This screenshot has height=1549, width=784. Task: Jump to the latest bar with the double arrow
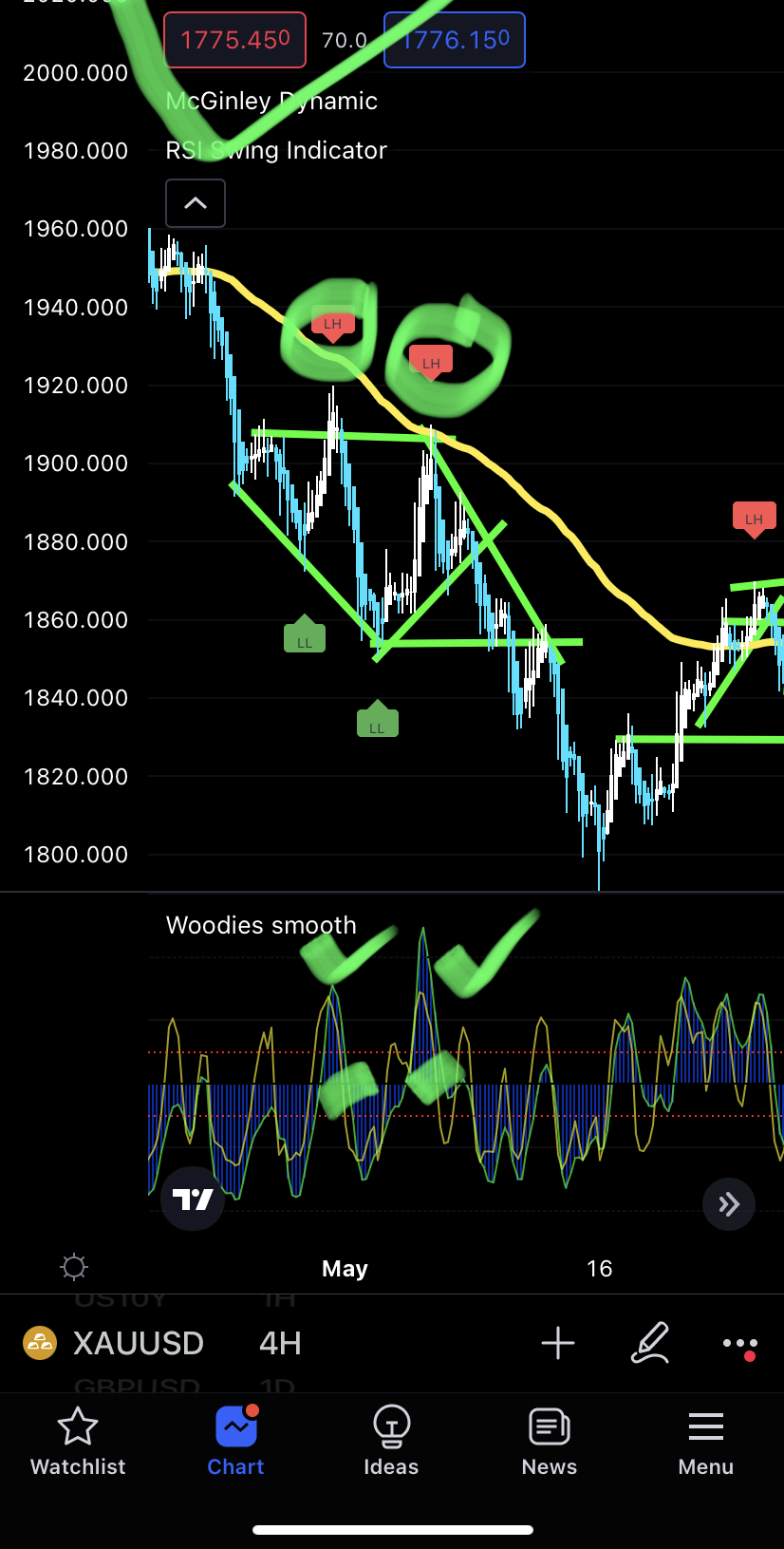729,1204
